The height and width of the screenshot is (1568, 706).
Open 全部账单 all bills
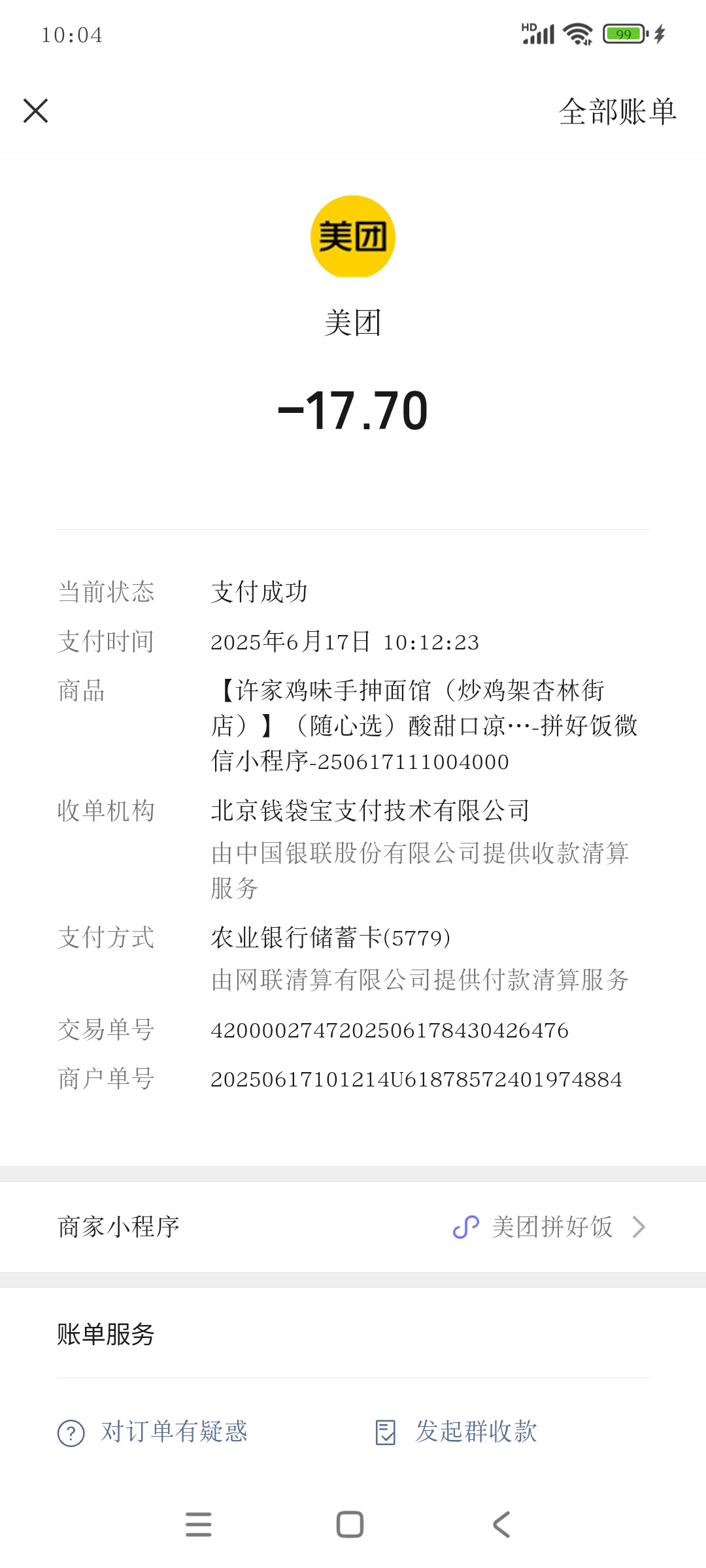(617, 111)
